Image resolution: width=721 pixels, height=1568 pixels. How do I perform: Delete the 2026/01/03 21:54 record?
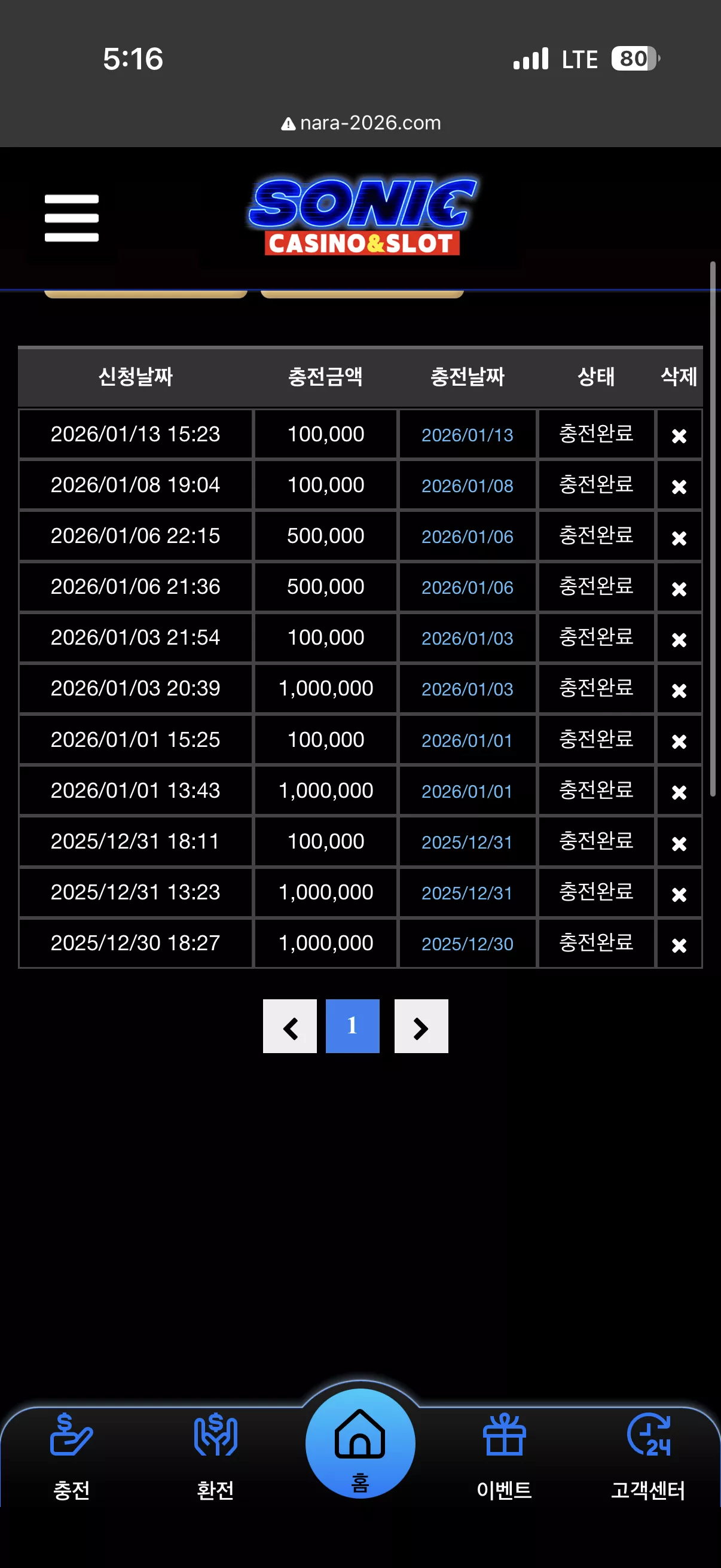click(x=679, y=640)
